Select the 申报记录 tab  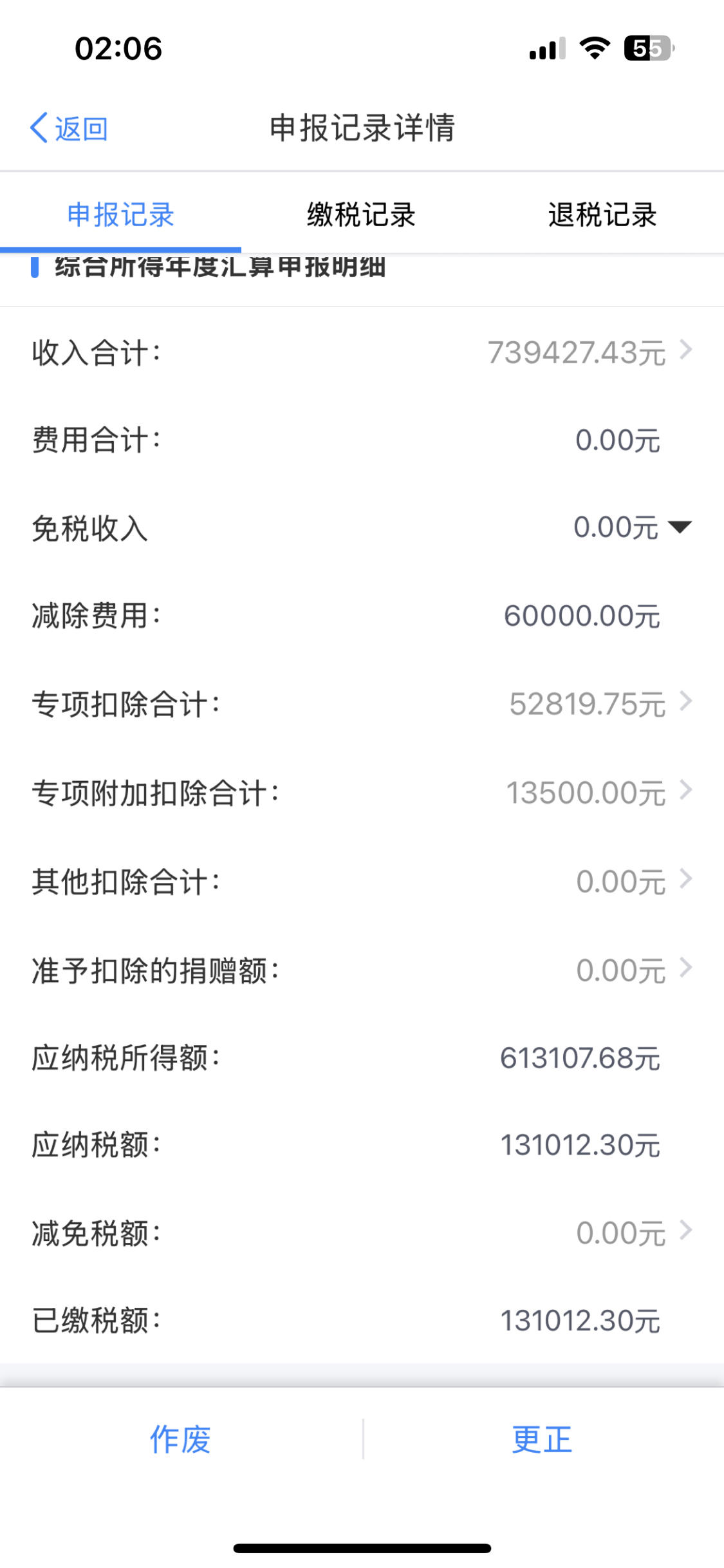120,214
